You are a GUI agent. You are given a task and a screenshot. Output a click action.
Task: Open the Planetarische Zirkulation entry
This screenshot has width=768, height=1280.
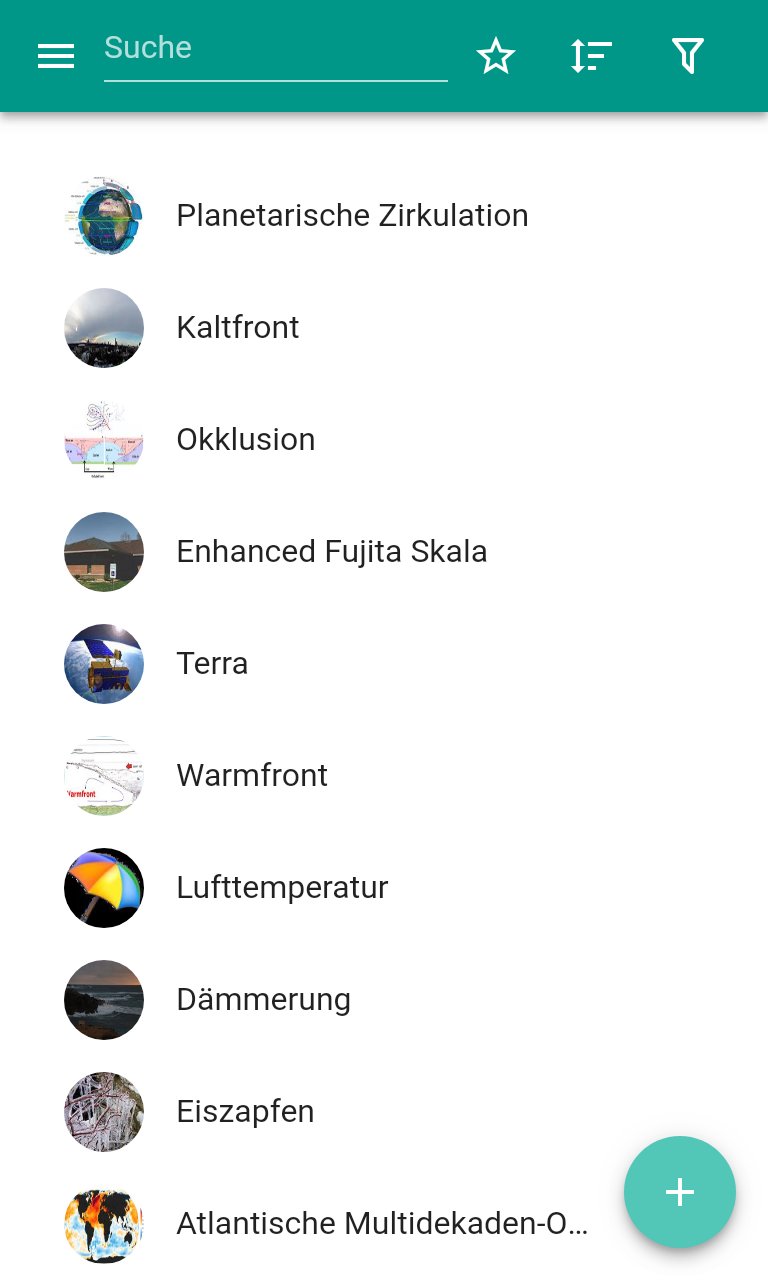[x=352, y=216]
